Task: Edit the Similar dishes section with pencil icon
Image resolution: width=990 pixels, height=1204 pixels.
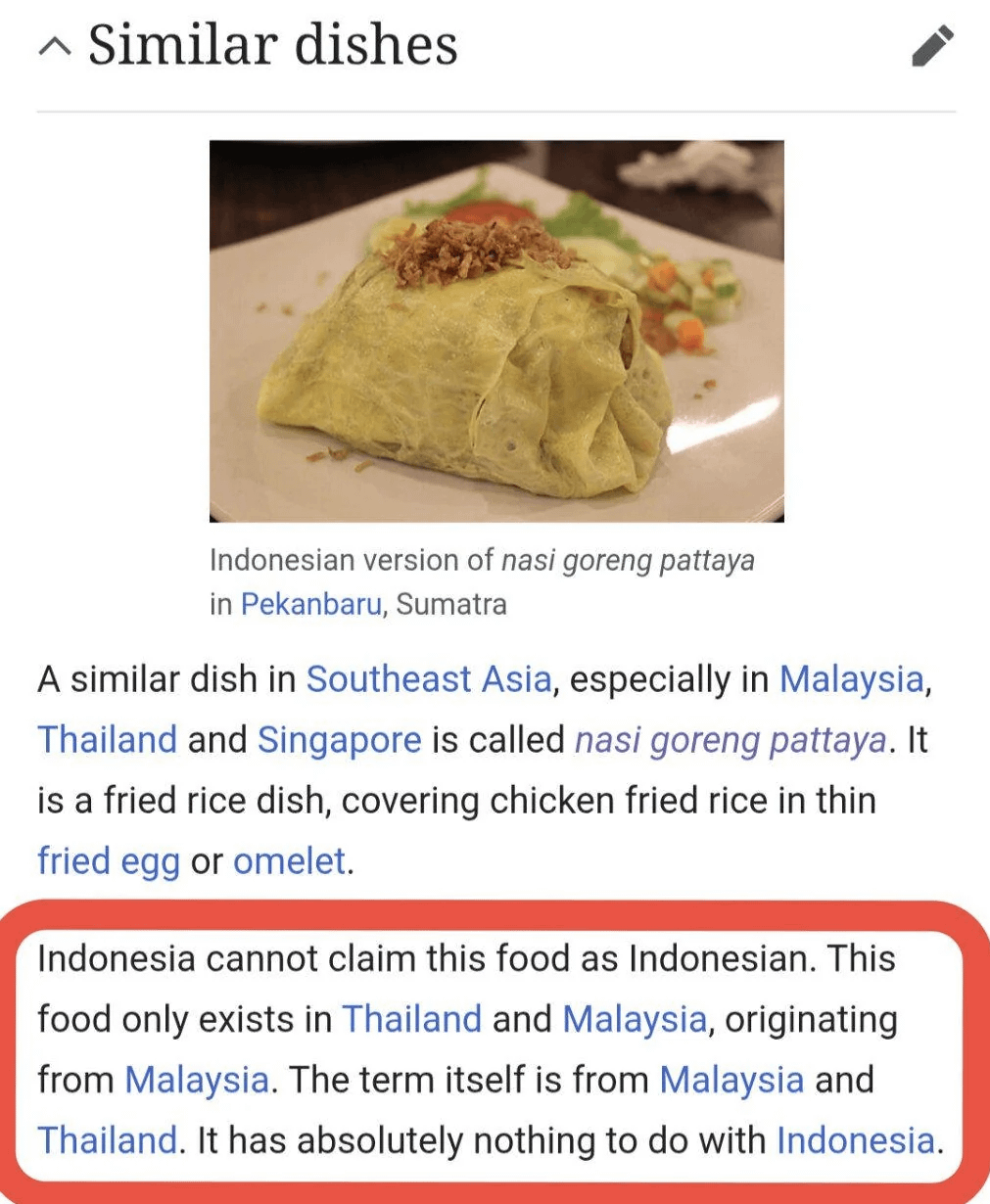Action: [931, 46]
